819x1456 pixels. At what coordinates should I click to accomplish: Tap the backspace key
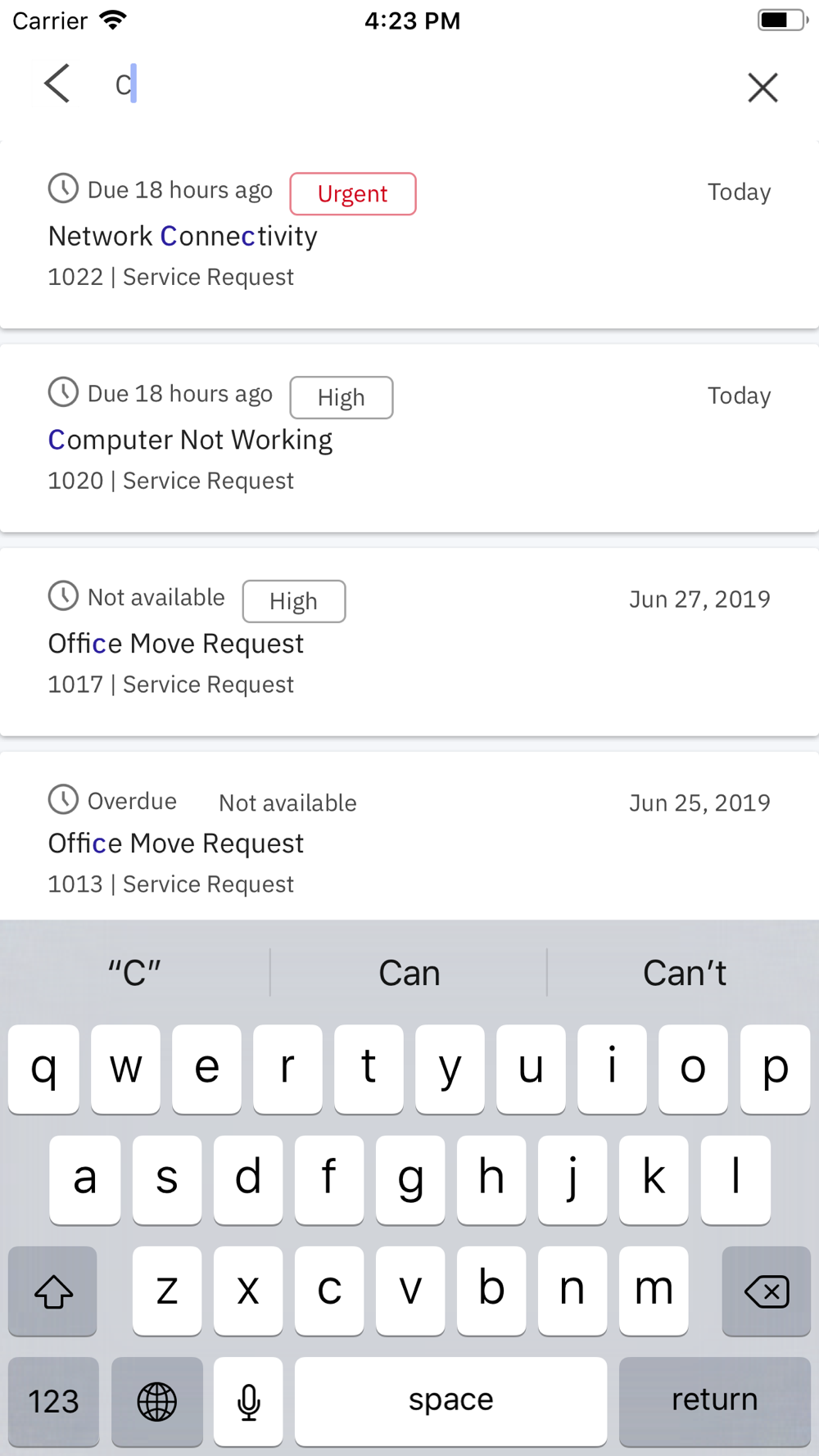pos(767,1291)
